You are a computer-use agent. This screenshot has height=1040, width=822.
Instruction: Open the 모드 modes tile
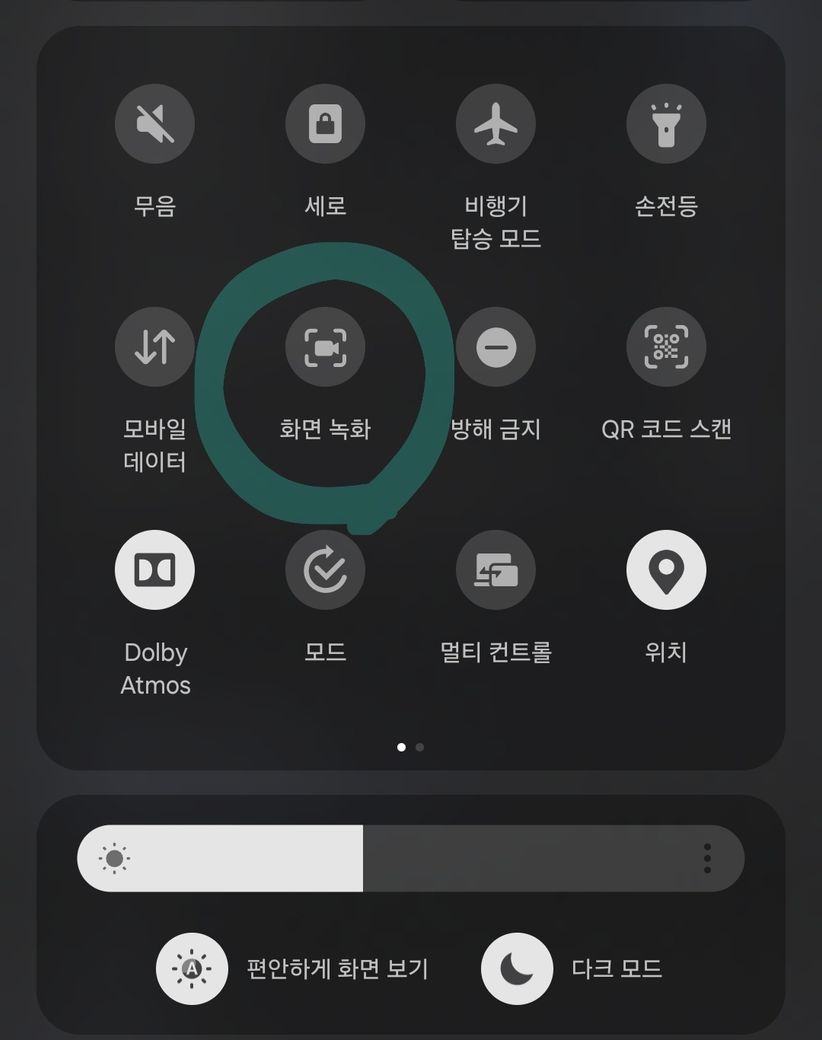point(325,570)
